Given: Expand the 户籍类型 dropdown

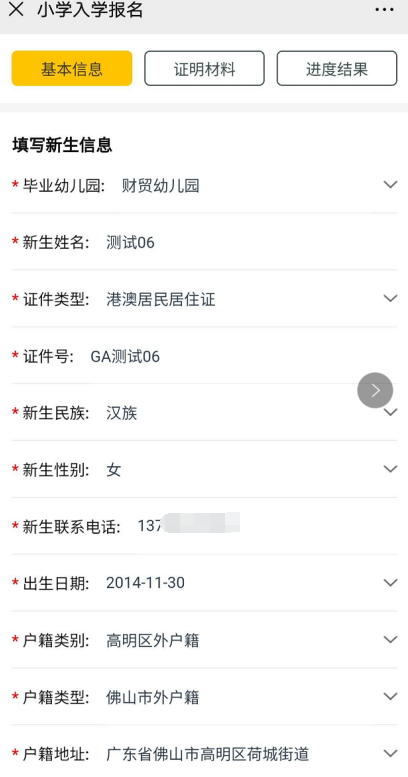Looking at the screenshot, I should [x=204, y=697].
